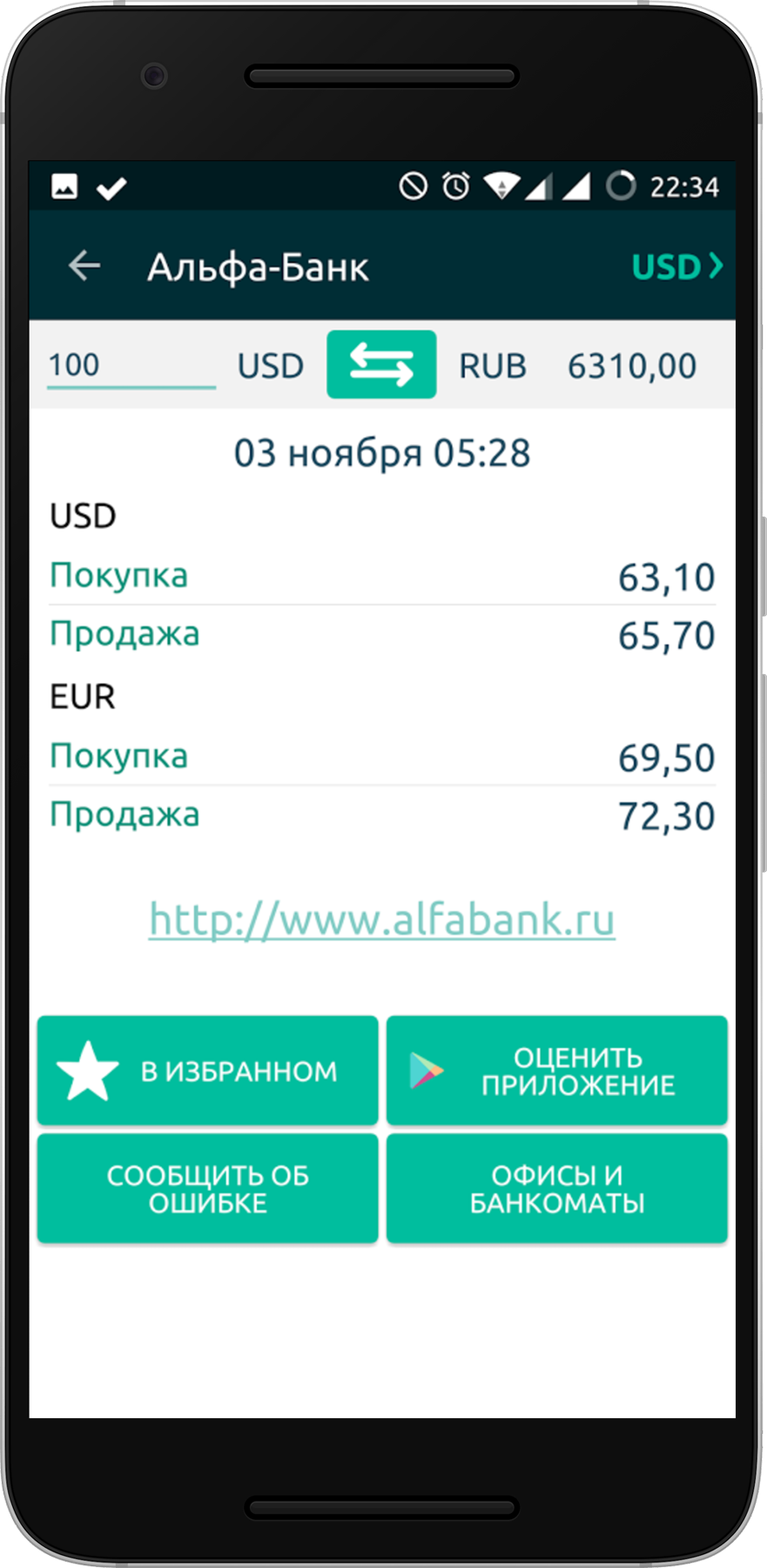Tap ОЦЕНИТЬ ПРИЛОЖЕНИЕ to rate the app

556,1071
